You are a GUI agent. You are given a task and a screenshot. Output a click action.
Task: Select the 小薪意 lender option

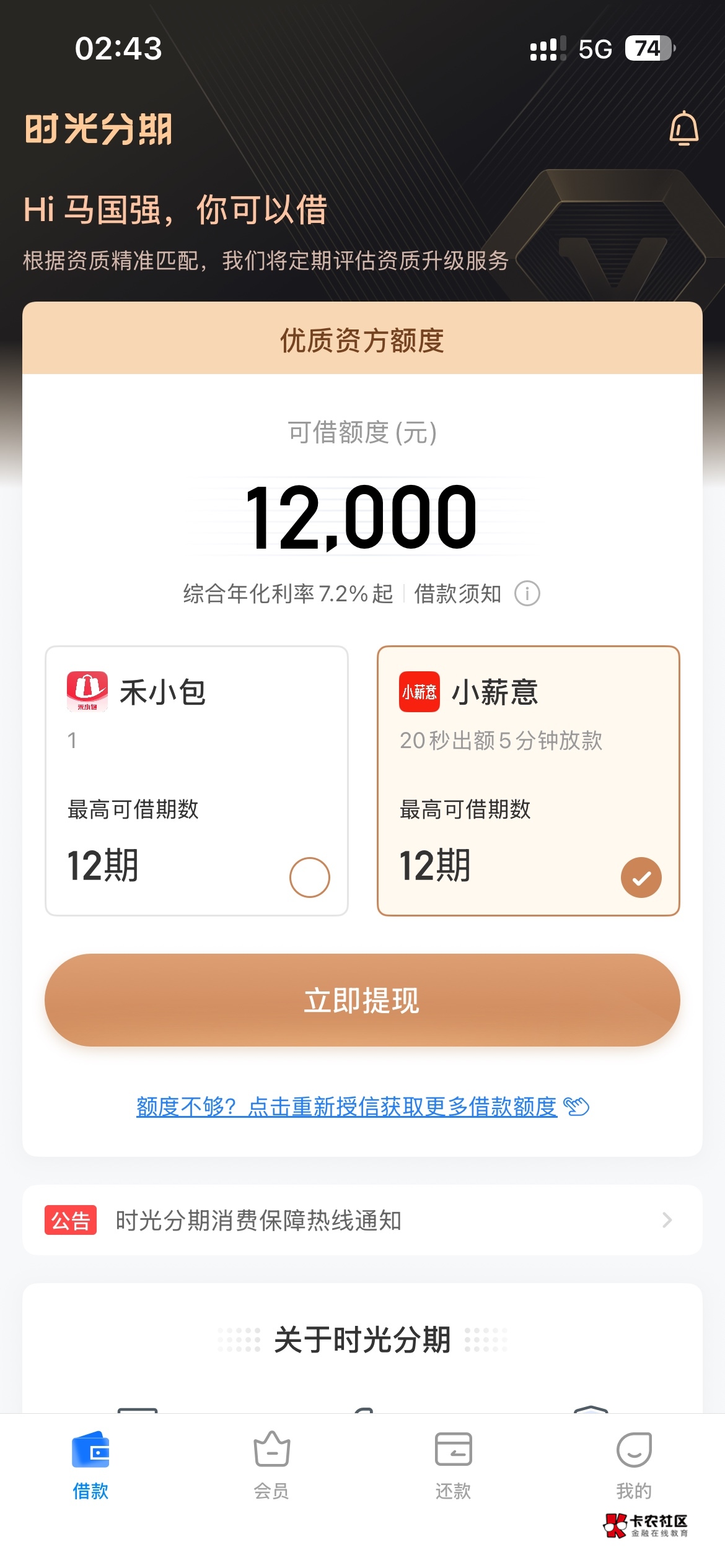528,780
